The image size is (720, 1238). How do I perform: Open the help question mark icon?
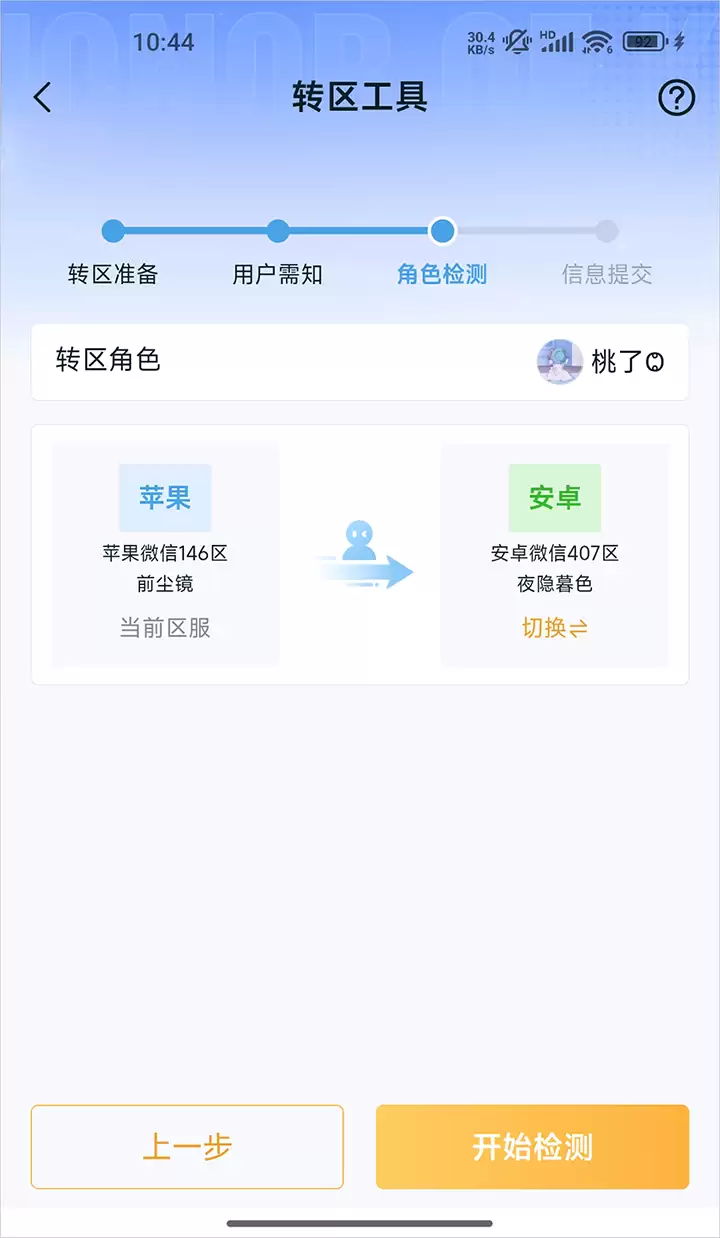point(676,97)
